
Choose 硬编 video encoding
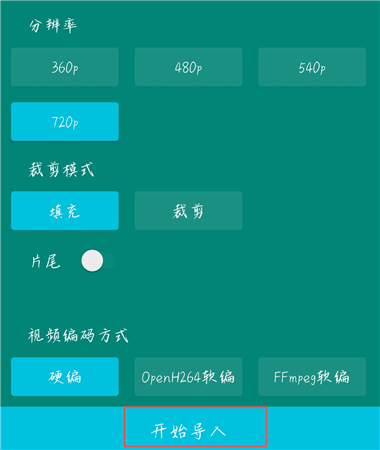pyautogui.click(x=65, y=377)
